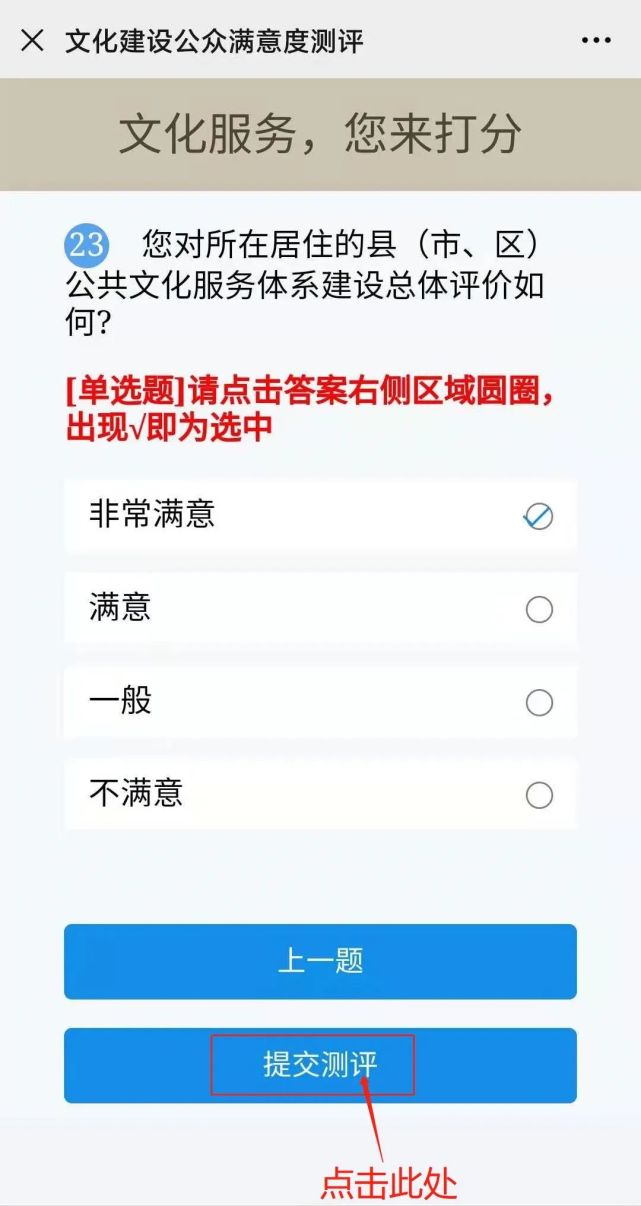The image size is (641, 1206).
Task: Select the 非常满意 answer
Action: 538,516
